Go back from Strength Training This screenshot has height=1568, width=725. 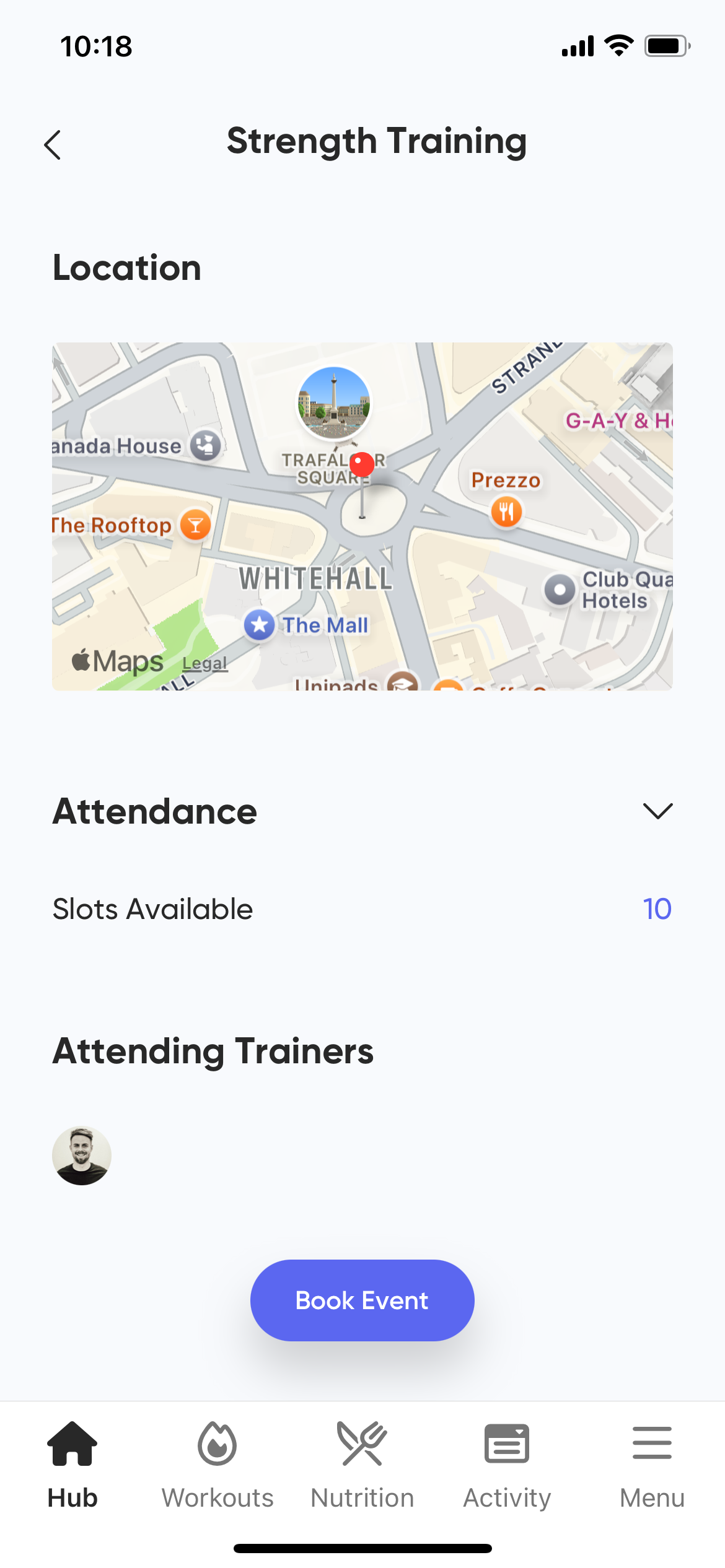pyautogui.click(x=53, y=145)
